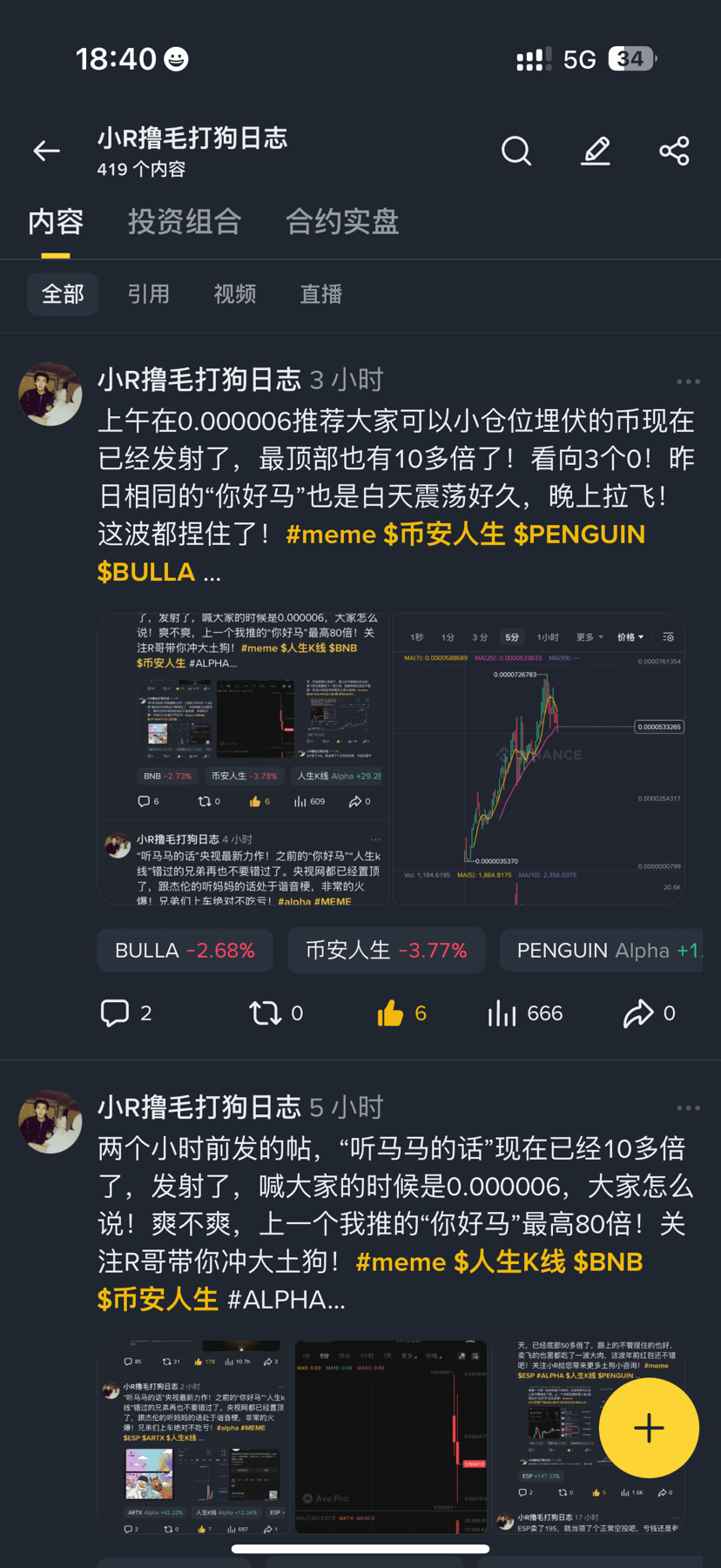
Task: Open overflow menu on the 5 小时 post
Action: point(688,1108)
